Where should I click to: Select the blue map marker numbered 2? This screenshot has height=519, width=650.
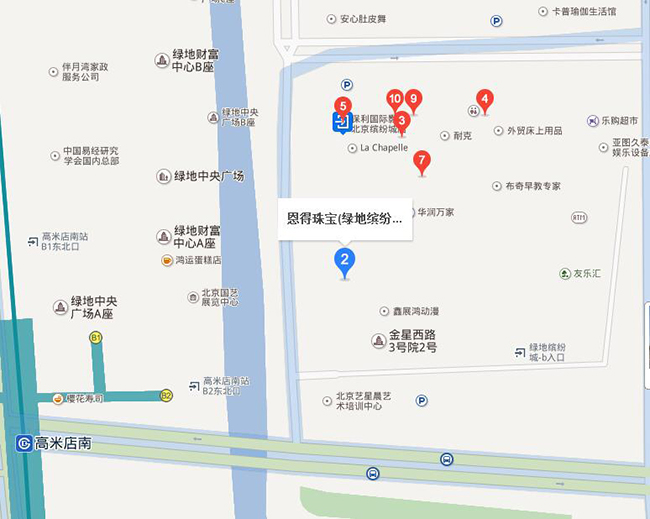click(345, 262)
